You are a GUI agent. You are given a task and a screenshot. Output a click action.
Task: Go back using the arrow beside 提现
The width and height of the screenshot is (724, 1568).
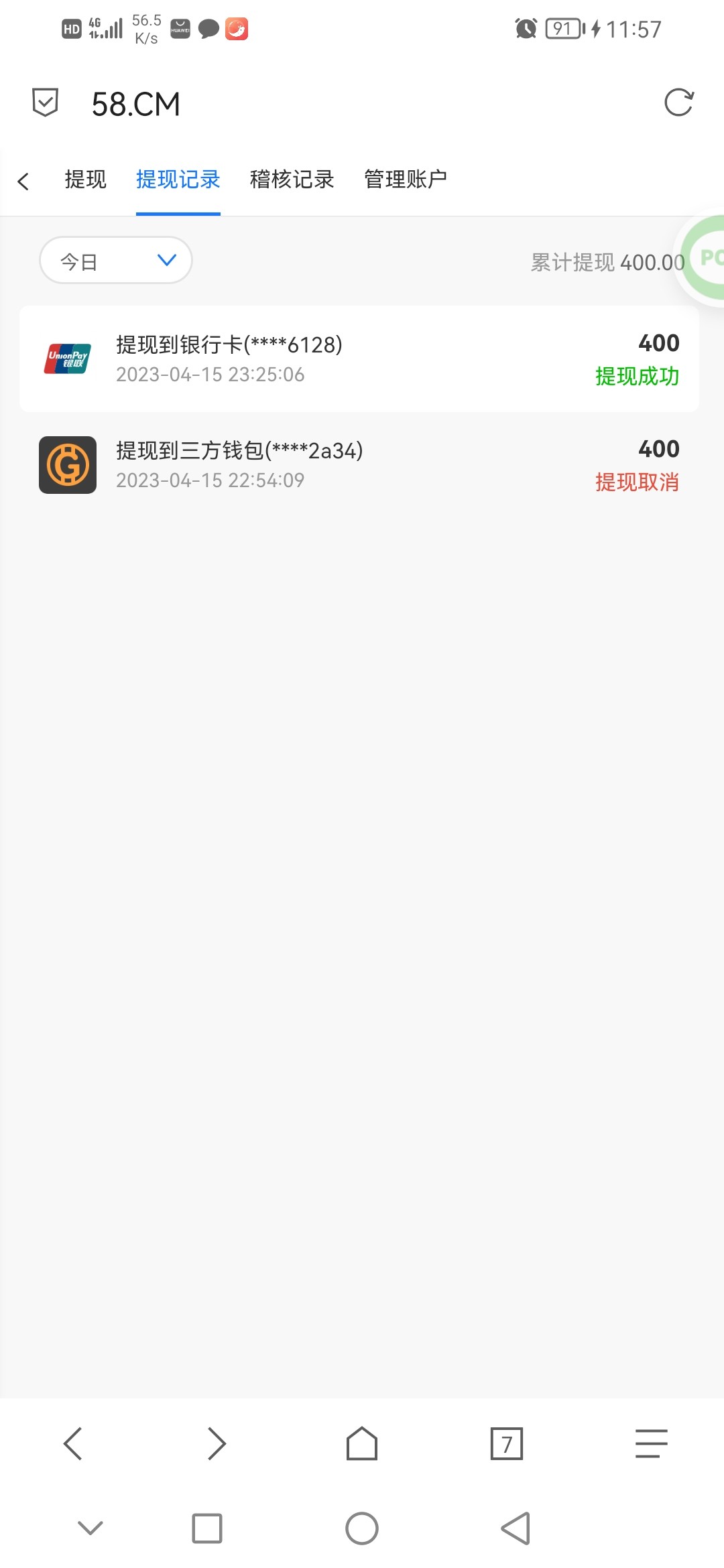[x=23, y=181]
